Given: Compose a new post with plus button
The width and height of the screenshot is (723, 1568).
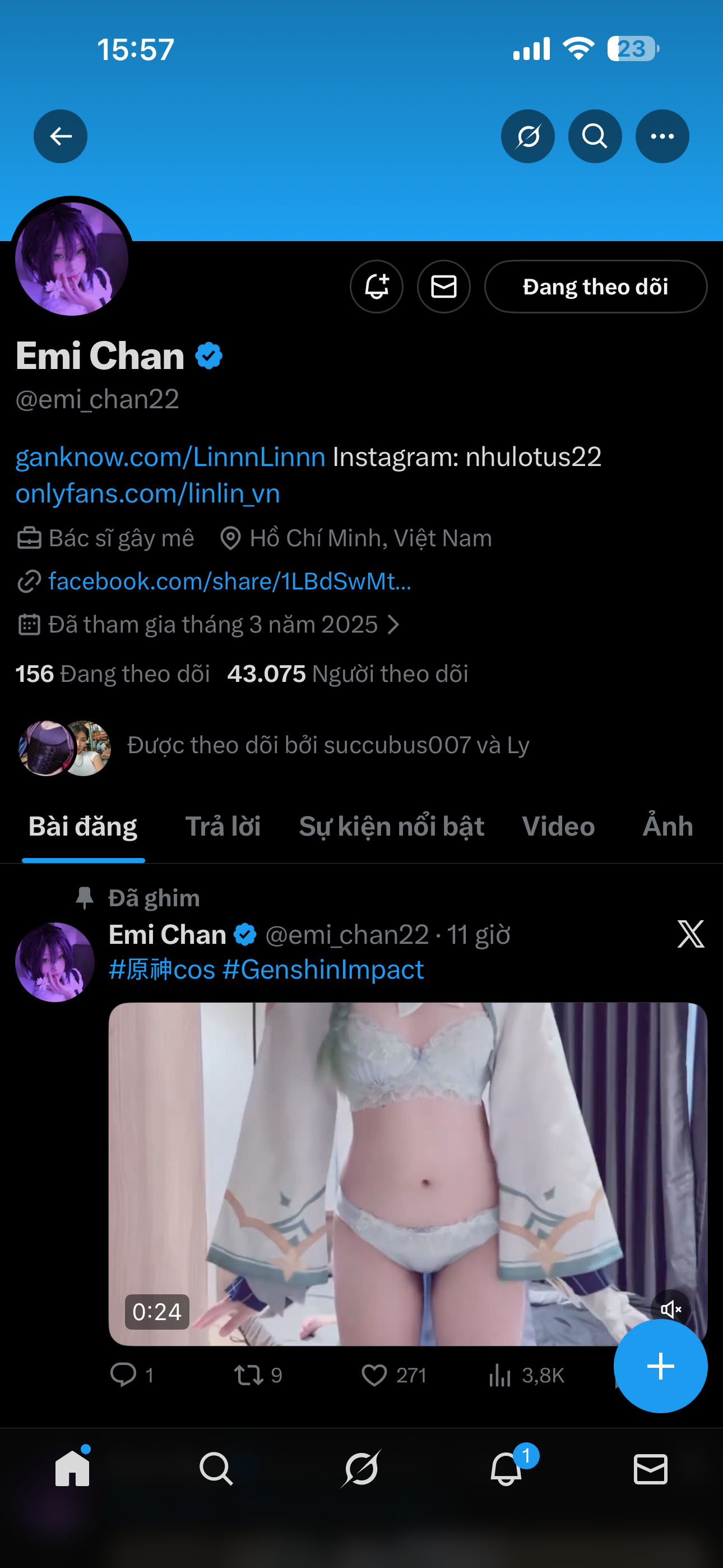Looking at the screenshot, I should pos(660,1366).
